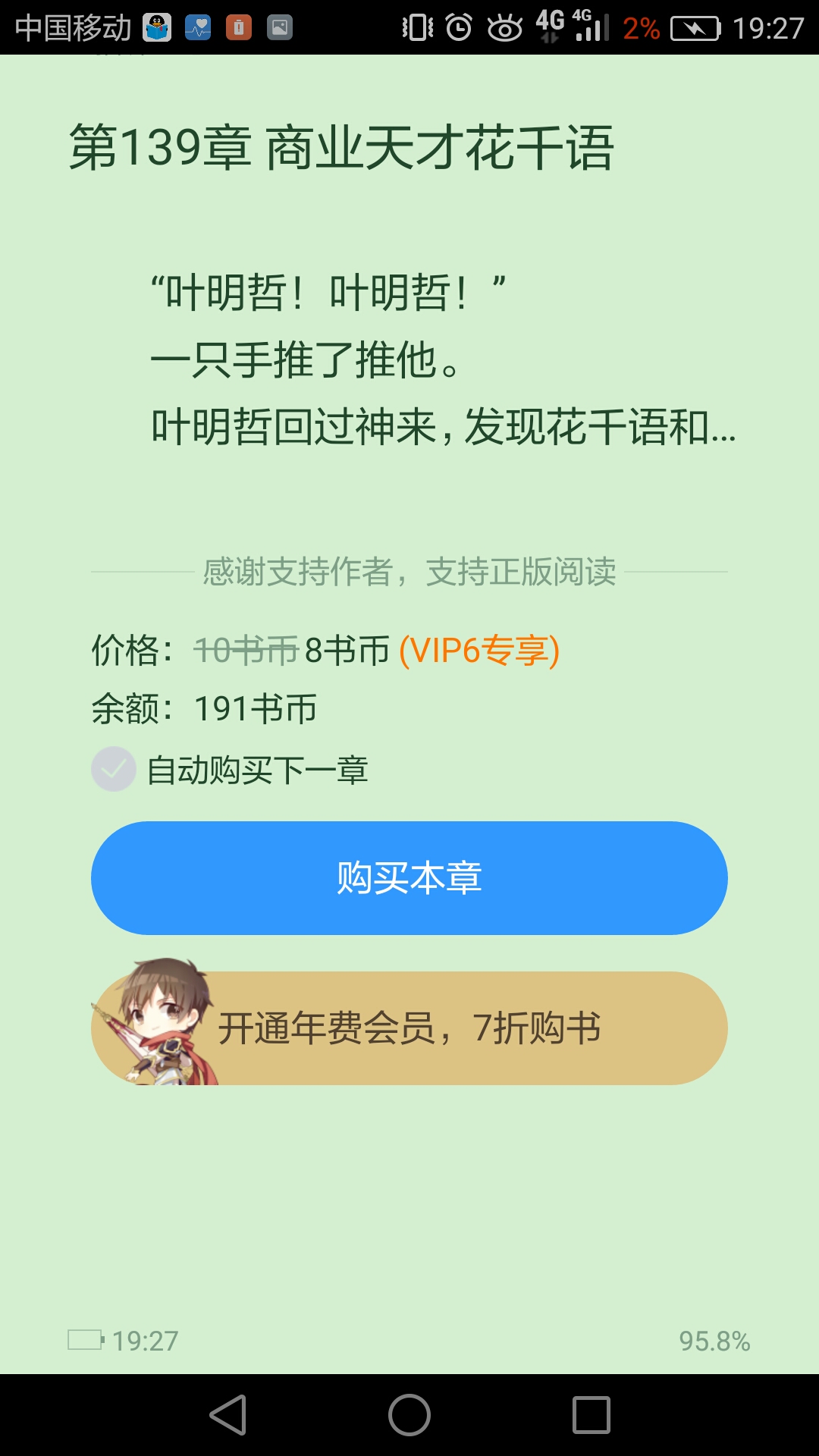Toggle the 自动购买下一章 checkbox
The height and width of the screenshot is (1456, 819).
[114, 769]
